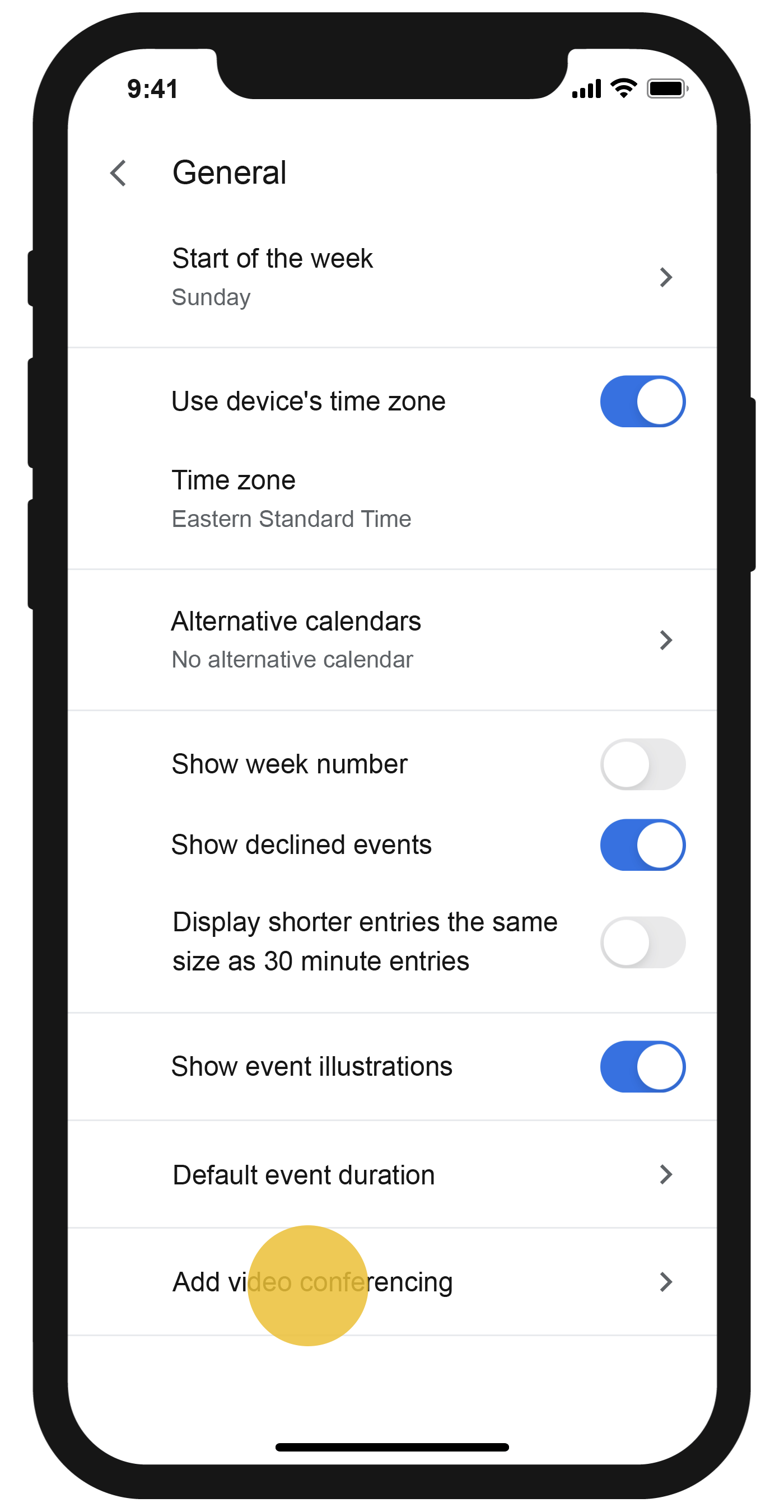
Task: Open Add video conferencing settings
Action: click(x=392, y=1282)
